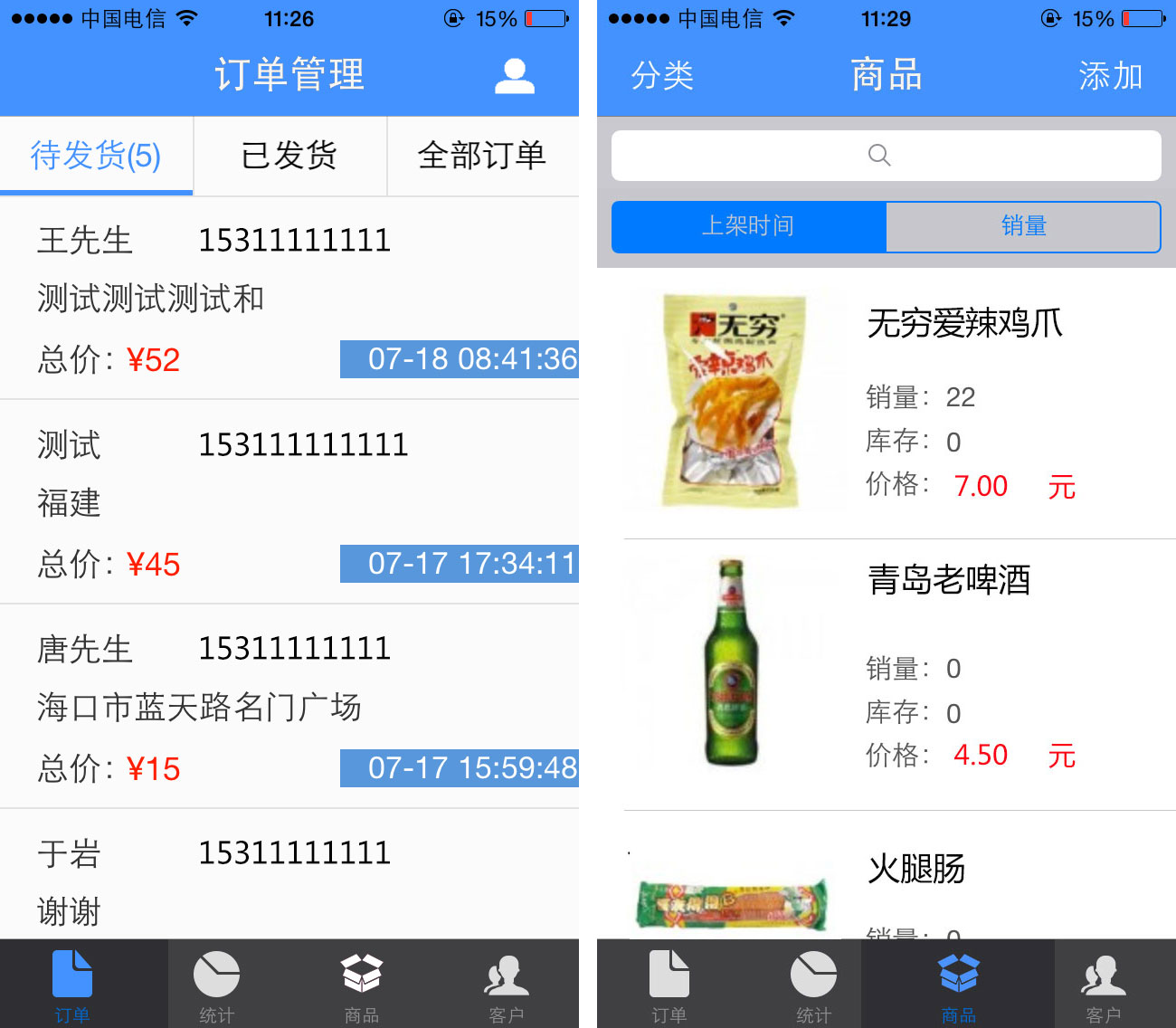Select the 待发货(5) tab
Viewport: 1176px width, 1028px height.
pyautogui.click(x=96, y=156)
